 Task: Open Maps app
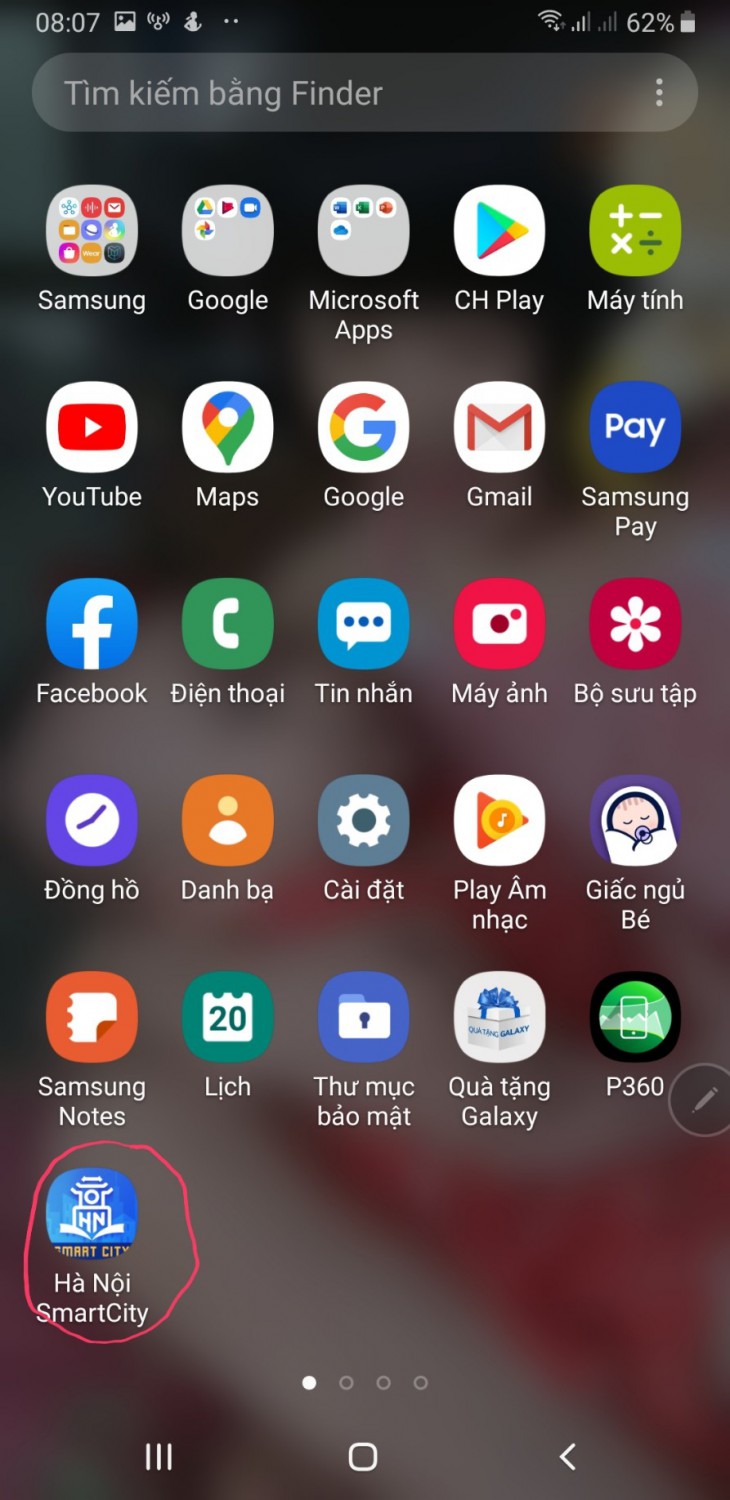tap(228, 427)
